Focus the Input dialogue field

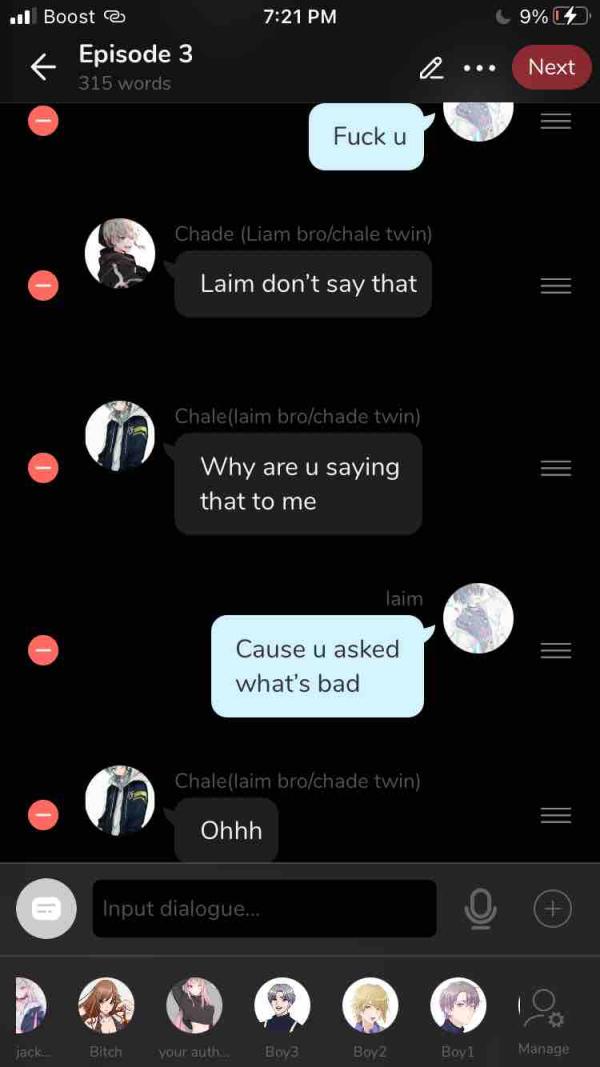pos(264,908)
